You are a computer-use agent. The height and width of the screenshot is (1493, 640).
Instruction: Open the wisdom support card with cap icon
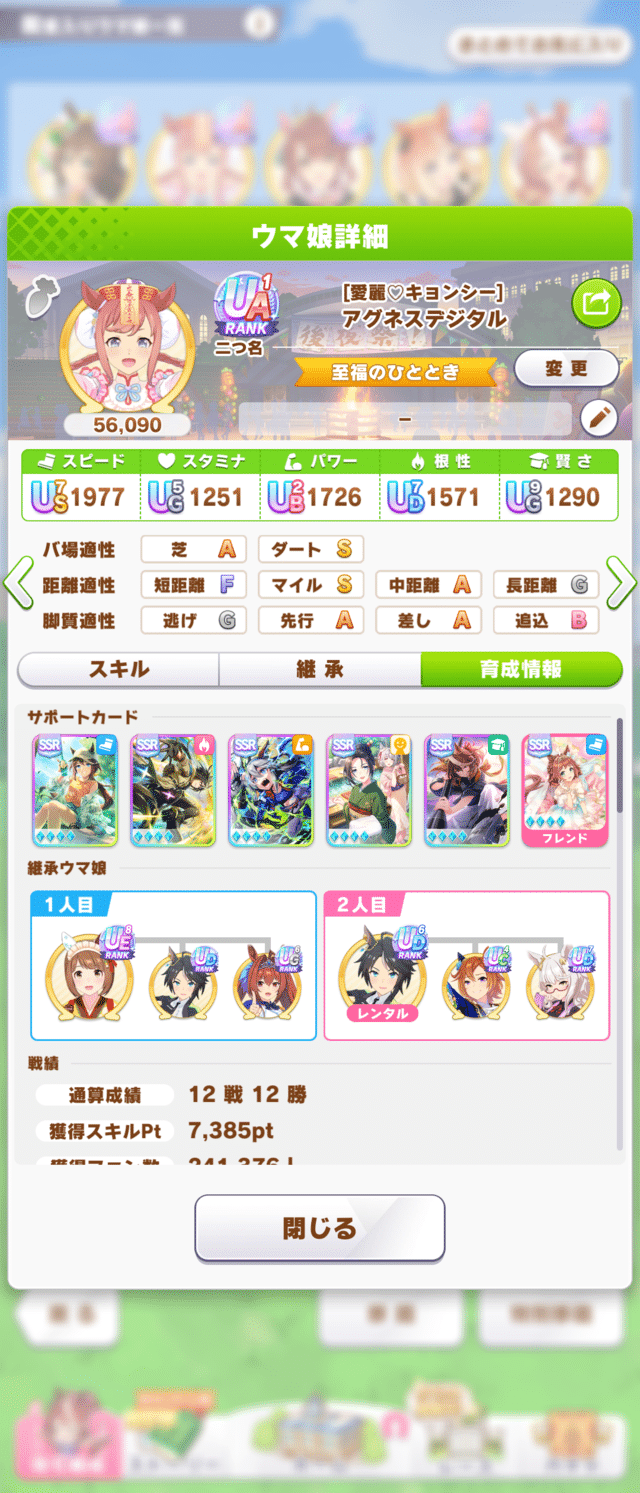coord(466,790)
